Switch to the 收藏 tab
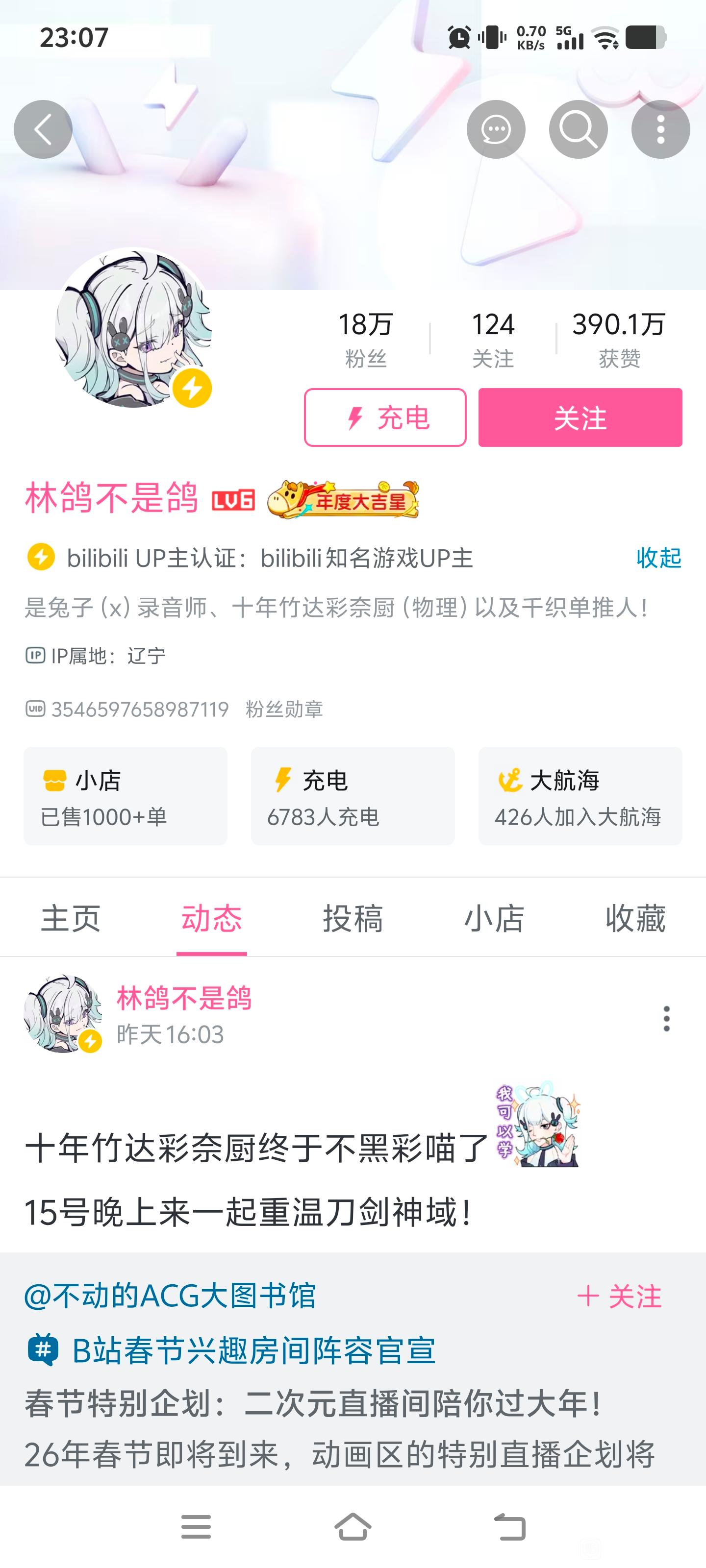Image resolution: width=706 pixels, height=1568 pixels. click(635, 919)
